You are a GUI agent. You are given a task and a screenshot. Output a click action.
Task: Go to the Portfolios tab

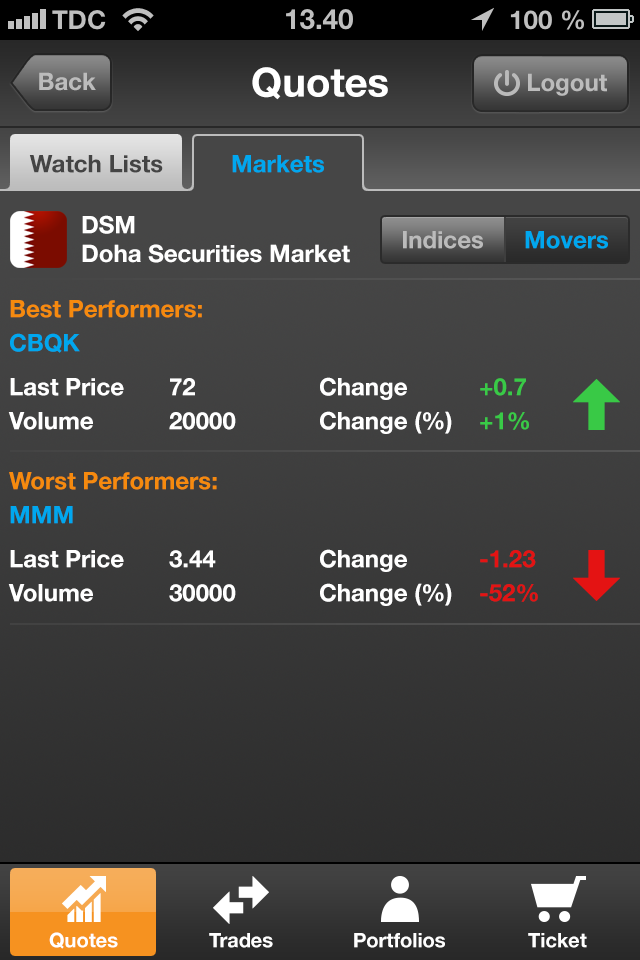(x=399, y=911)
